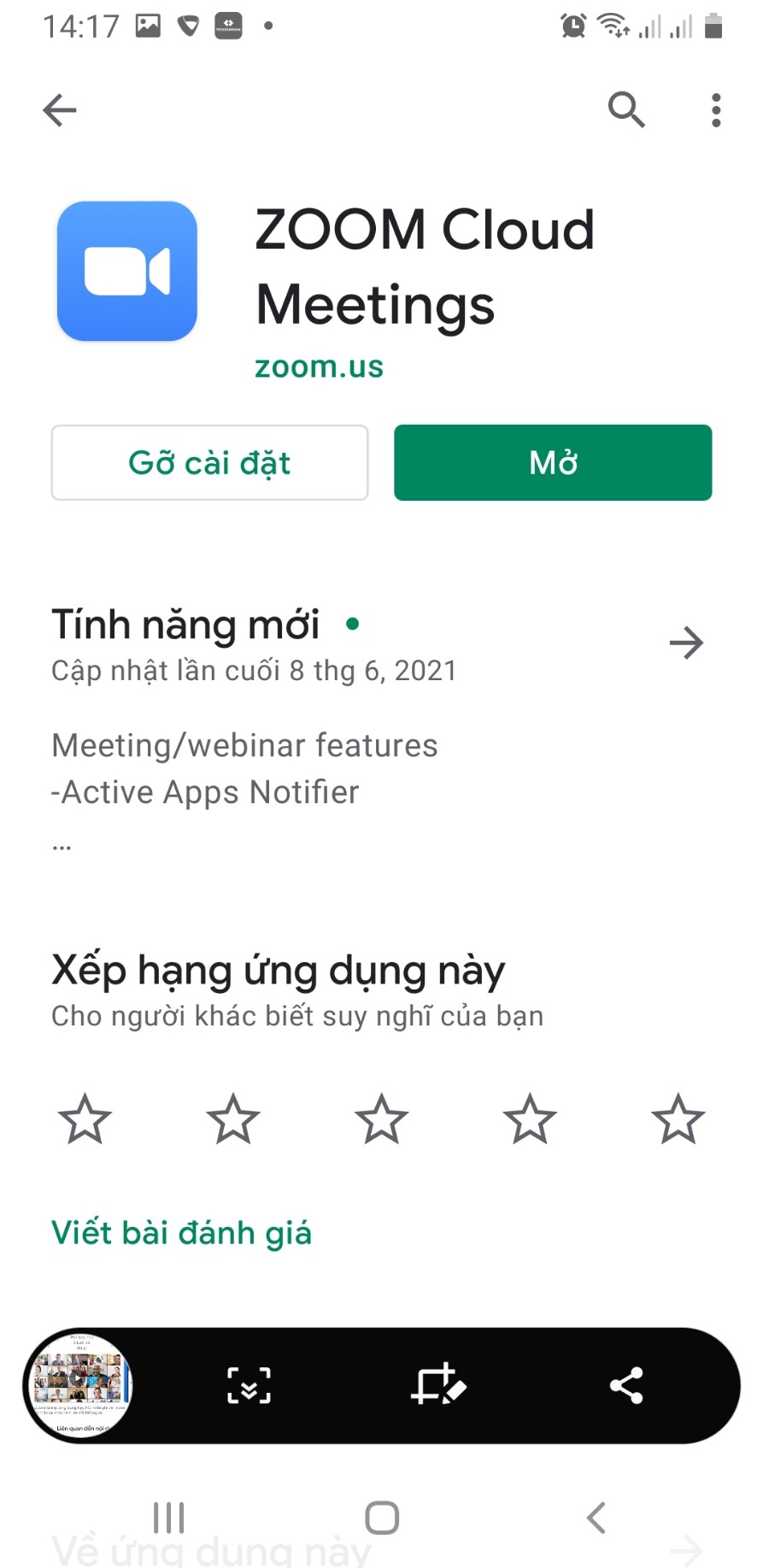Tap Viết bài đánh giá link

181,1233
